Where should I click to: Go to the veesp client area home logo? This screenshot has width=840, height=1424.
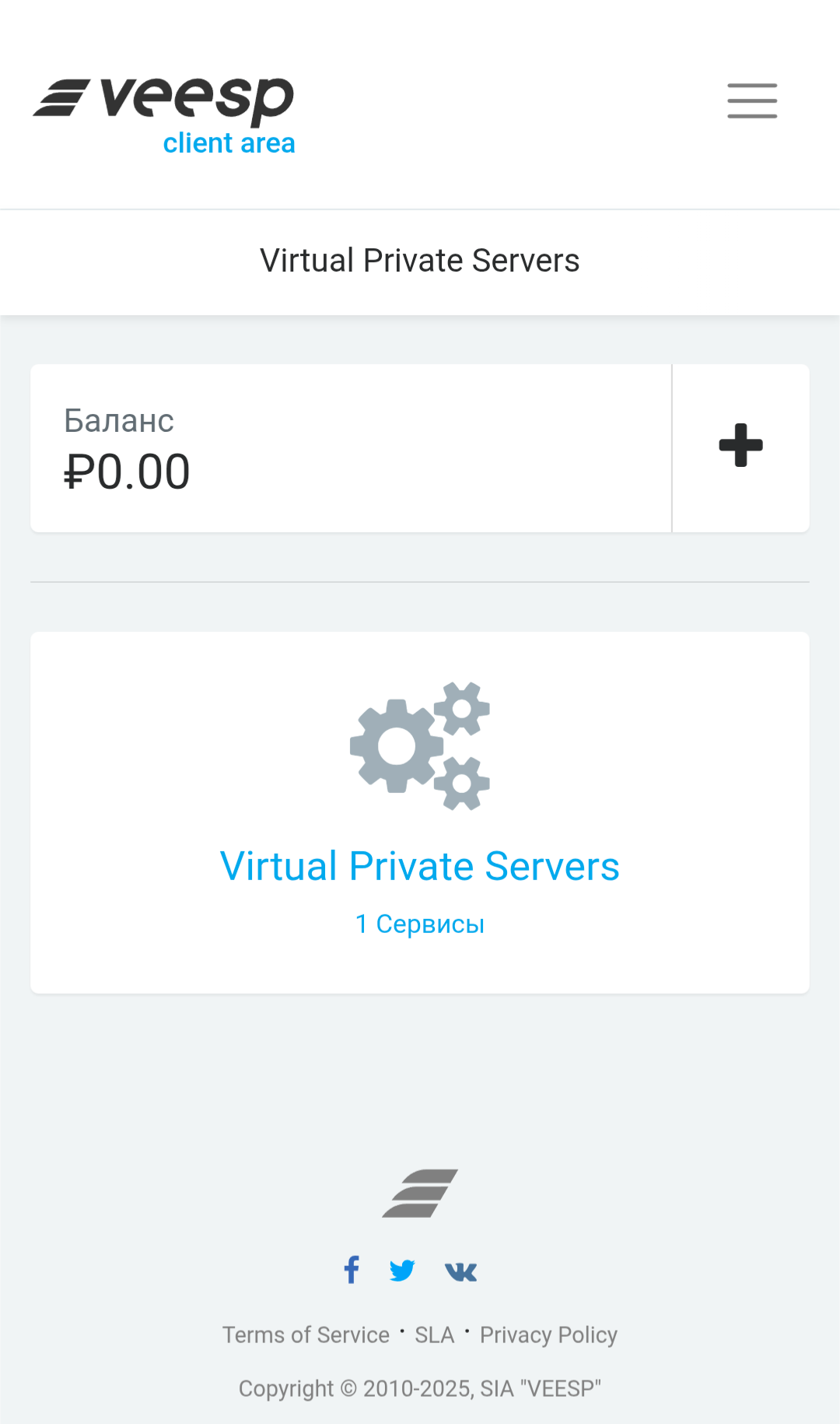pyautogui.click(x=165, y=115)
